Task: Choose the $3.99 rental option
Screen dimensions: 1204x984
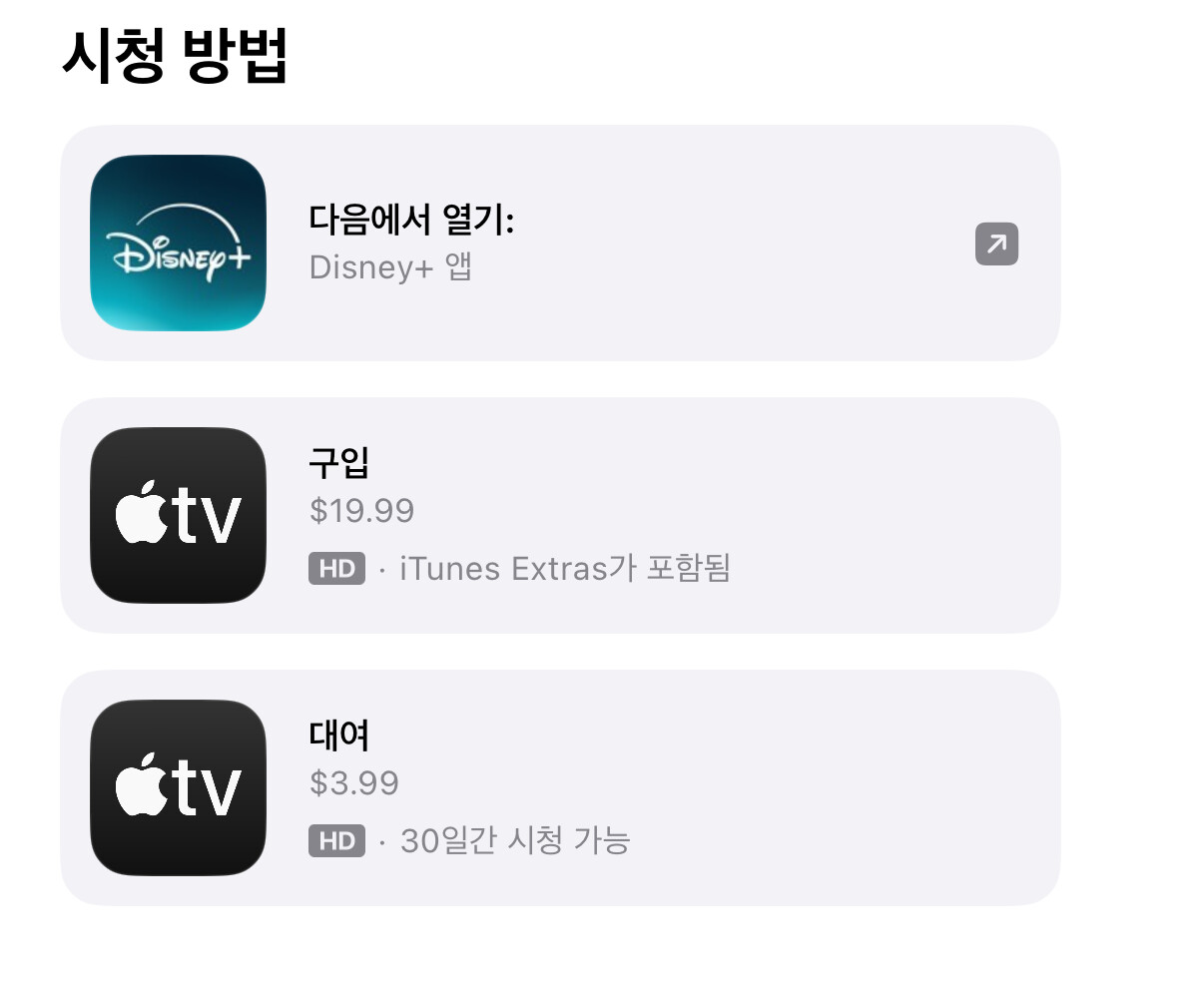Action: pyautogui.click(x=560, y=787)
